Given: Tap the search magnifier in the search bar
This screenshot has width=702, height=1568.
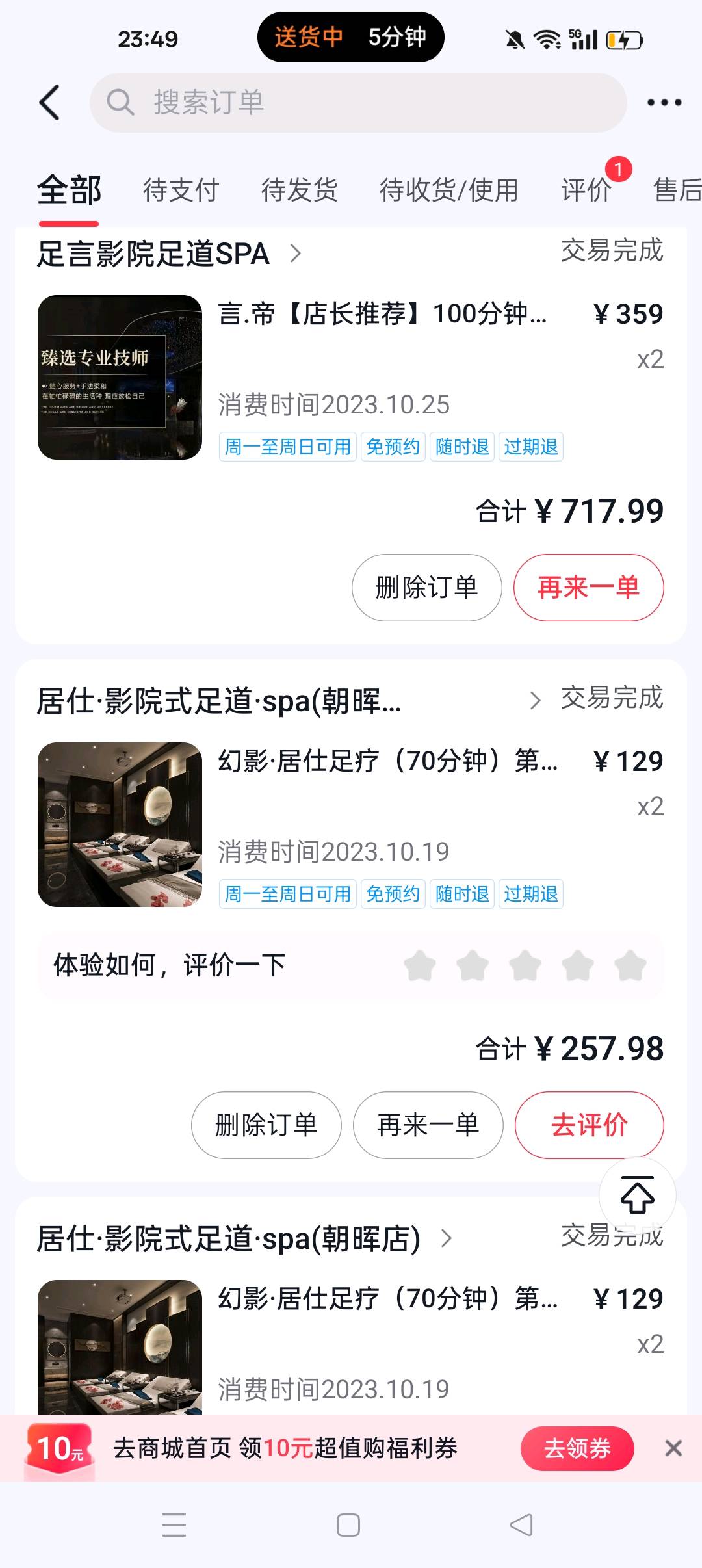Looking at the screenshot, I should [121, 103].
